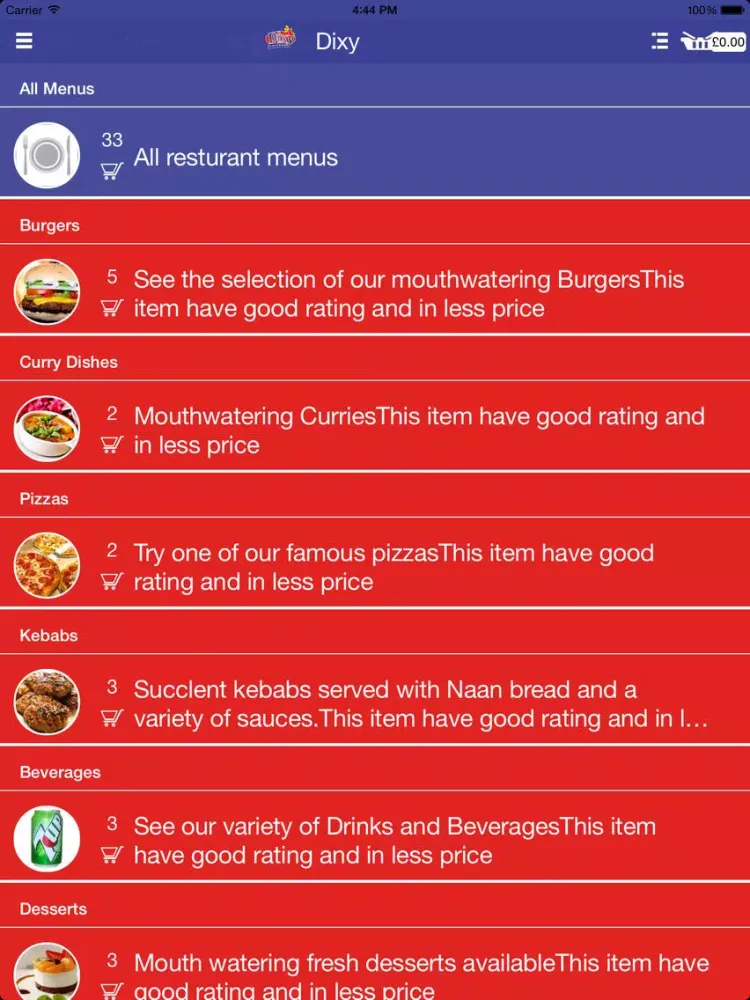Open the shopping basket showing £0.00

pyautogui.click(x=713, y=41)
